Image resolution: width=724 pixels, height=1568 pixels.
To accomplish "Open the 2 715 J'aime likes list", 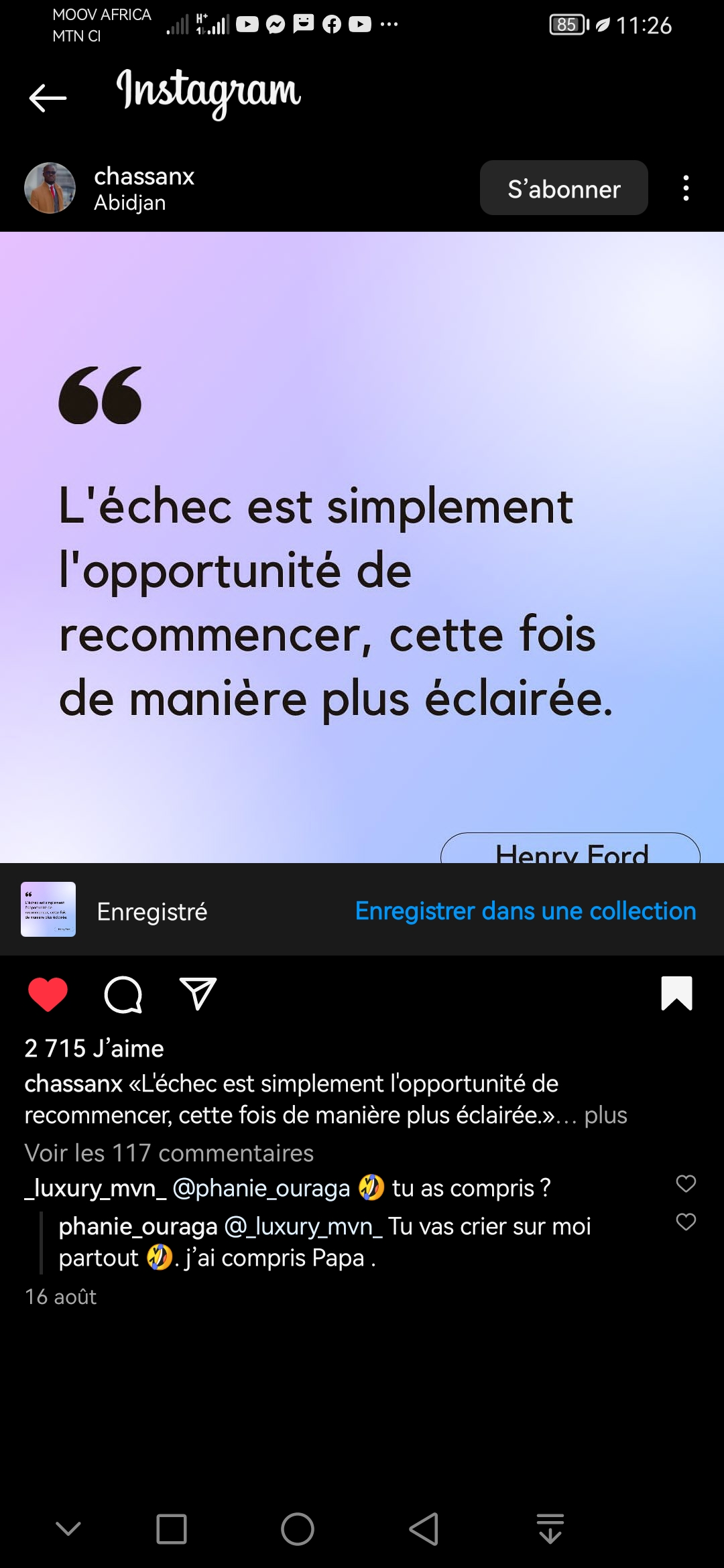I will pyautogui.click(x=94, y=1048).
